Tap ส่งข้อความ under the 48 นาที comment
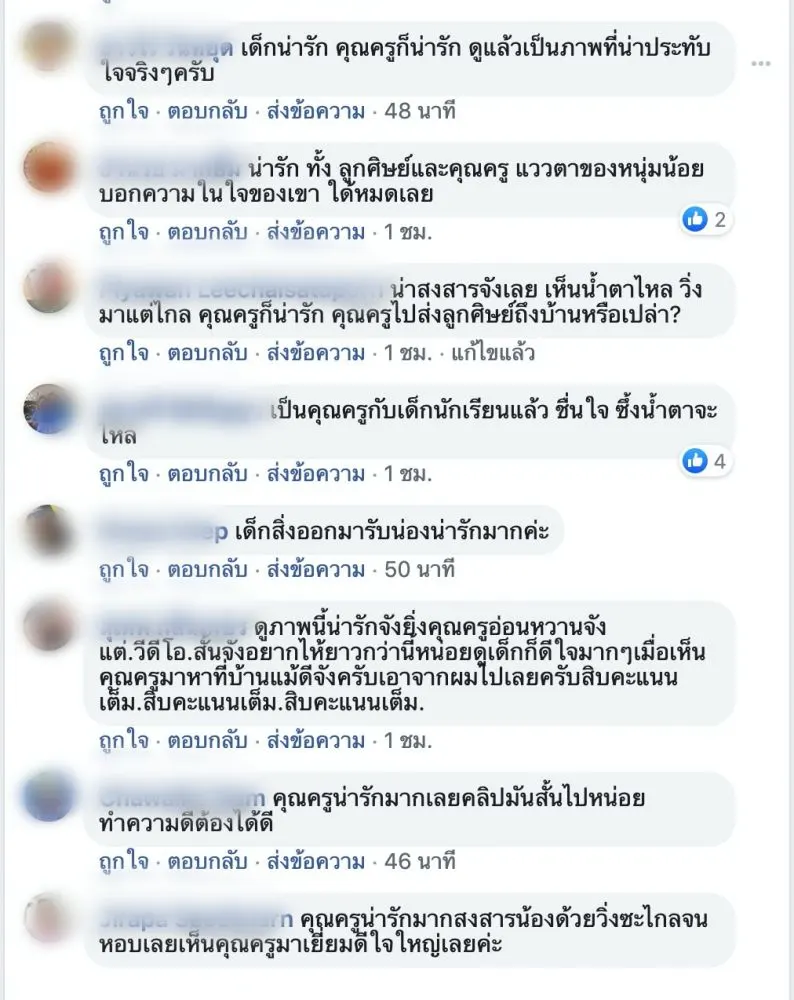This screenshot has width=794, height=1000. click(x=315, y=111)
